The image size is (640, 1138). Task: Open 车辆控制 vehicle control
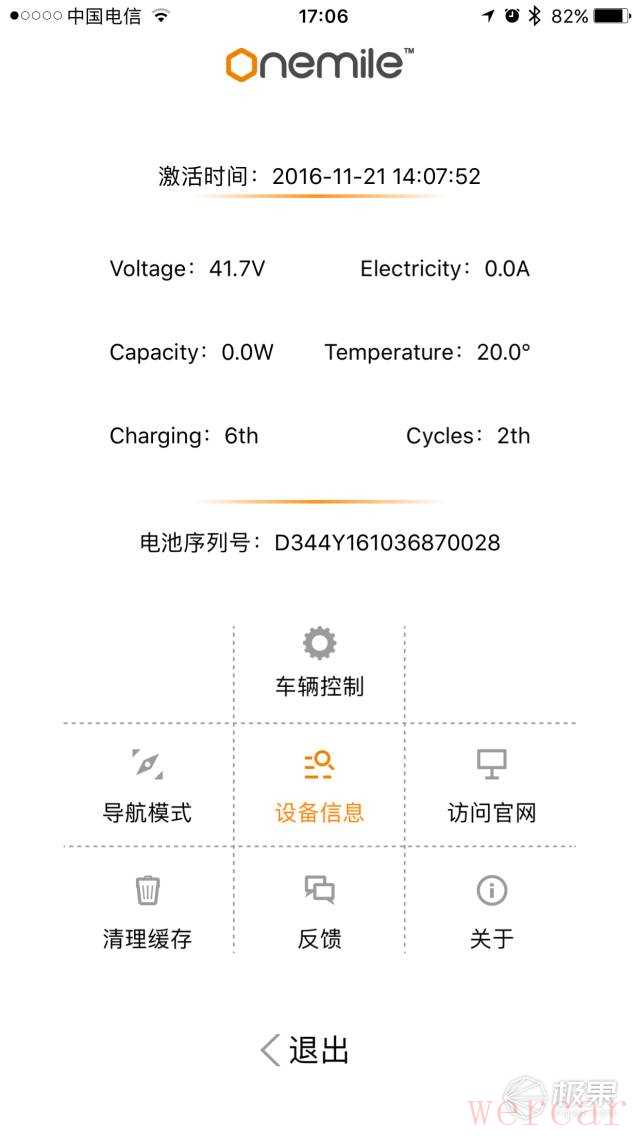(319, 662)
